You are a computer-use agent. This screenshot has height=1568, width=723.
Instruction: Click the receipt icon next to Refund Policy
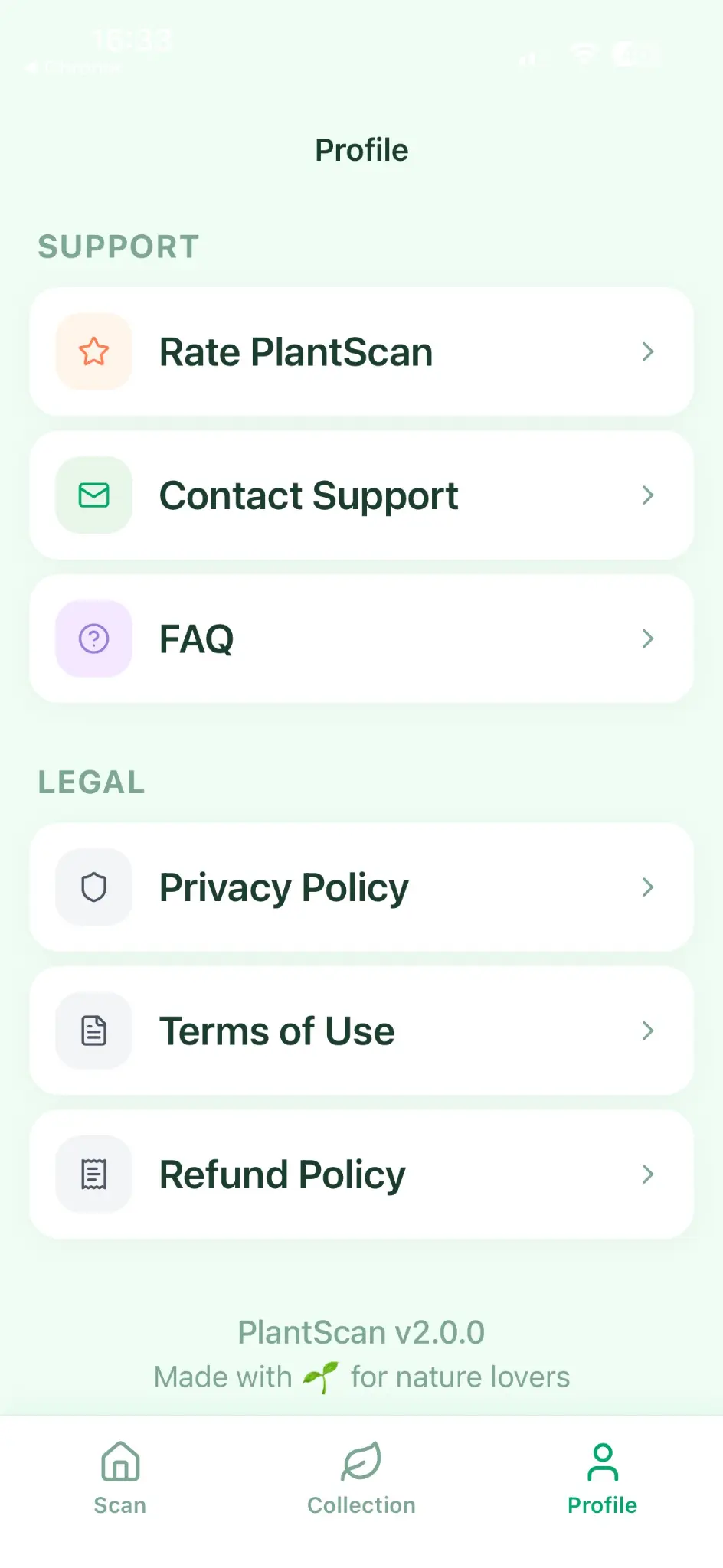pyautogui.click(x=93, y=1173)
